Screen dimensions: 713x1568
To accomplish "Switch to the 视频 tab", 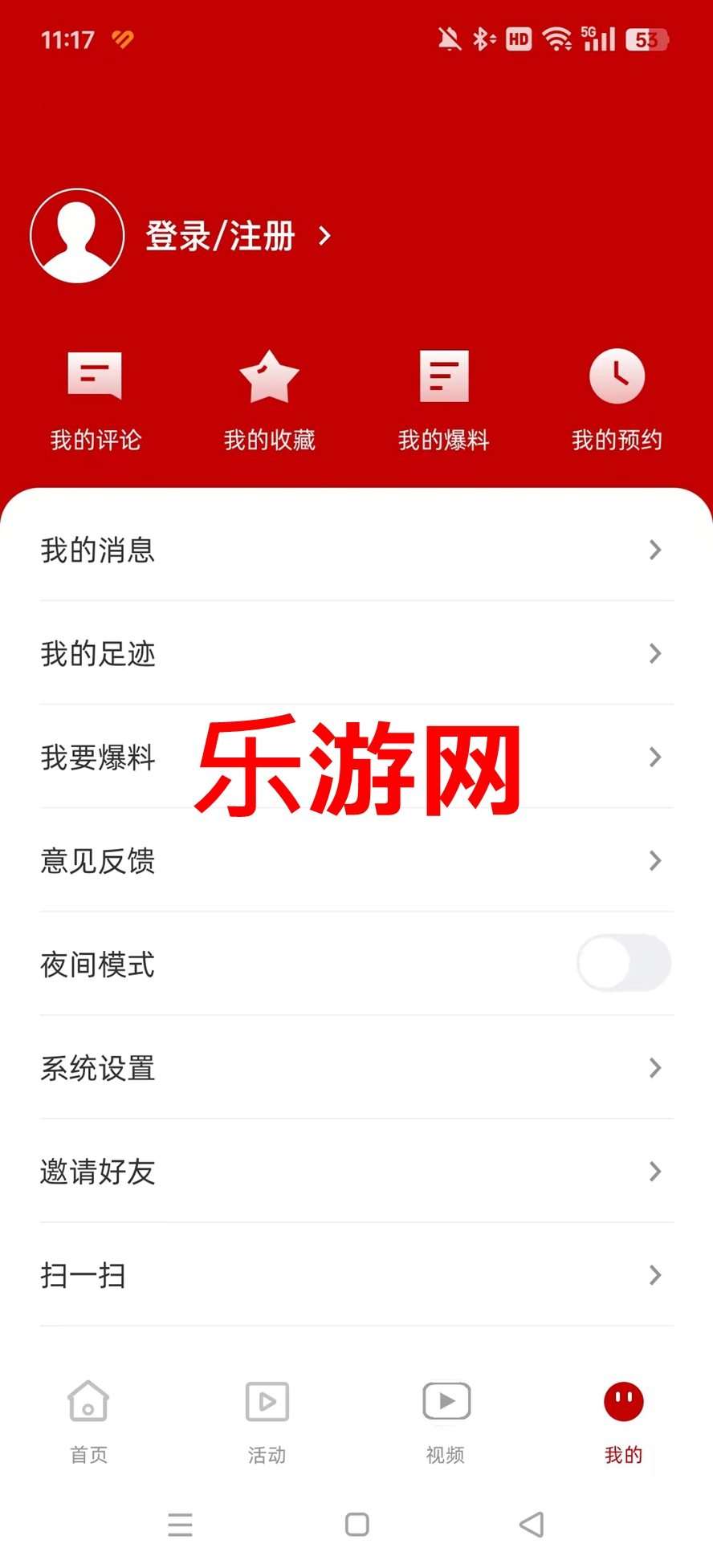I will point(446,1422).
